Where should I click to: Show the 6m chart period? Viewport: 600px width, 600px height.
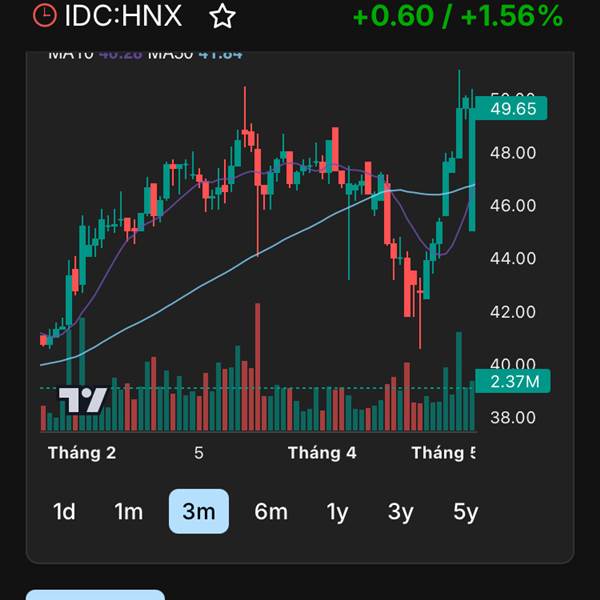click(x=271, y=511)
